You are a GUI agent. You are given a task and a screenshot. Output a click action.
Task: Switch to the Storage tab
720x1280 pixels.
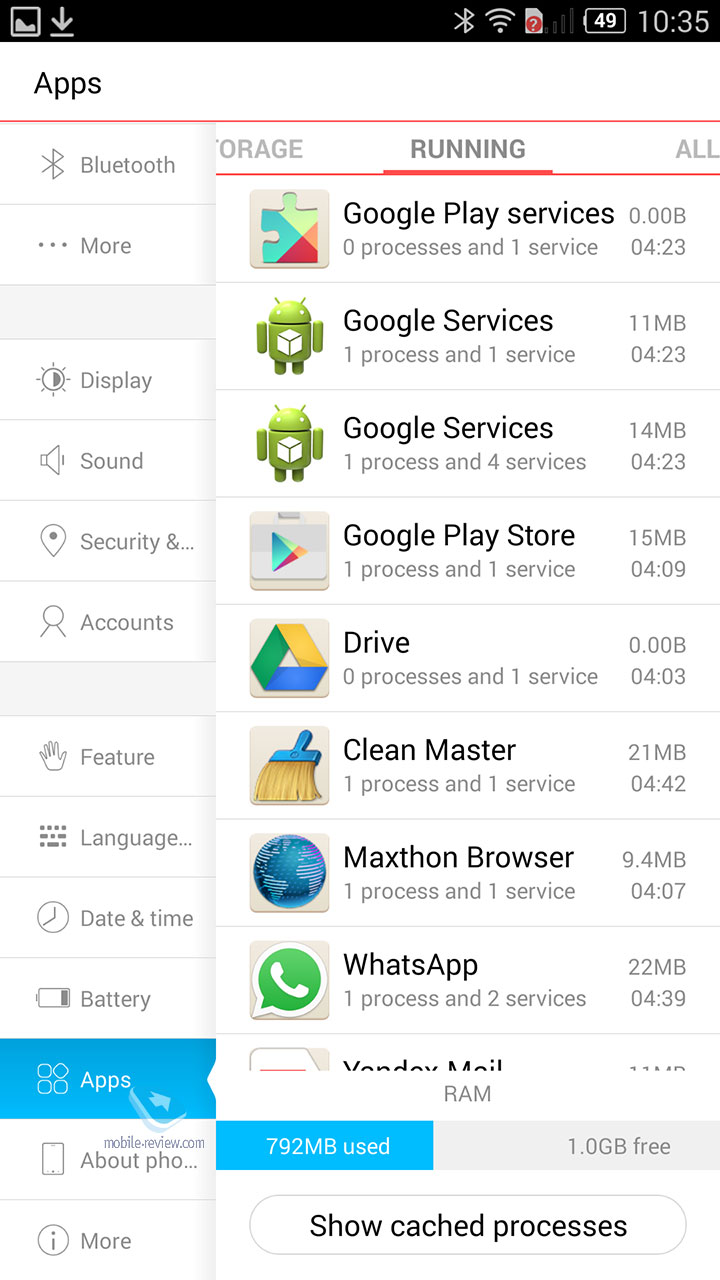260,149
